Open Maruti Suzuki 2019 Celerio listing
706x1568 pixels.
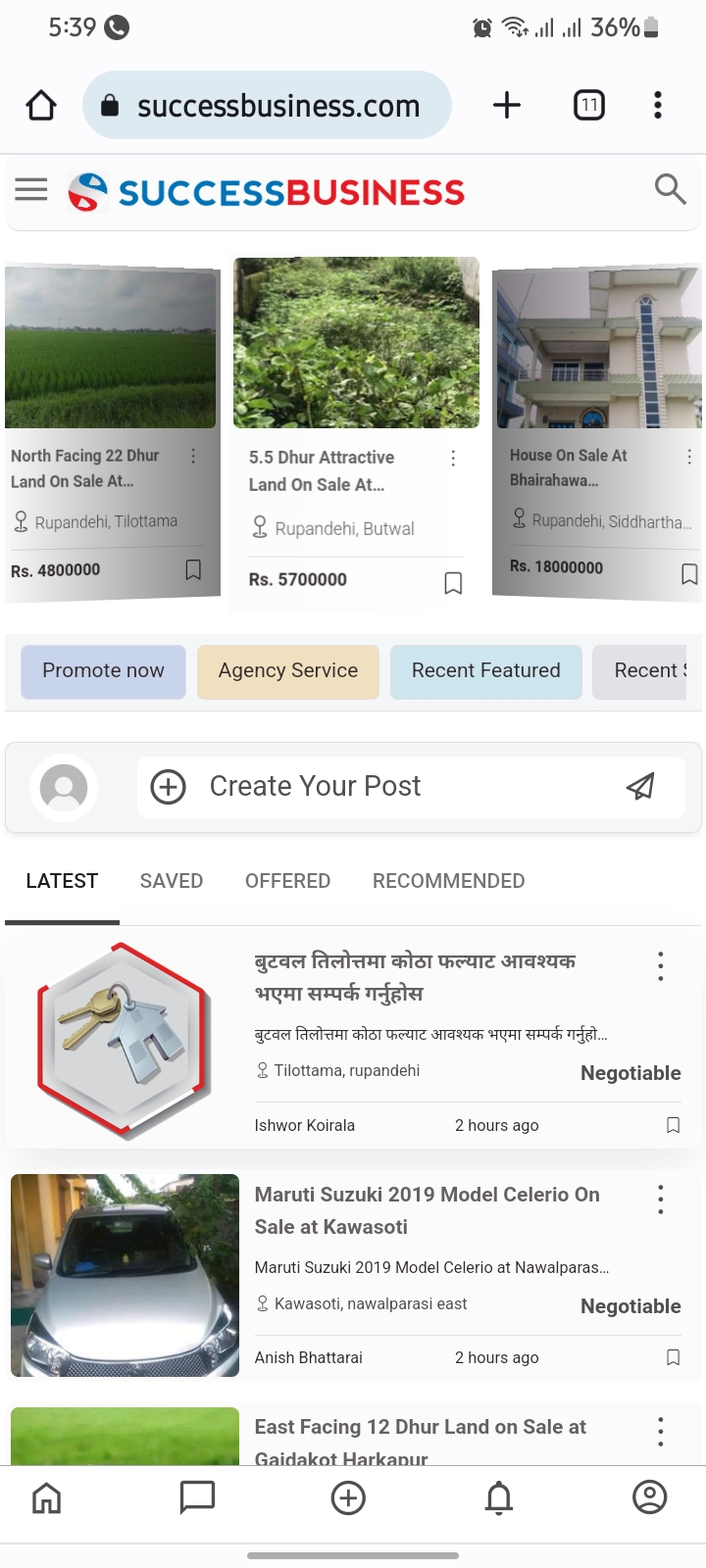427,1210
